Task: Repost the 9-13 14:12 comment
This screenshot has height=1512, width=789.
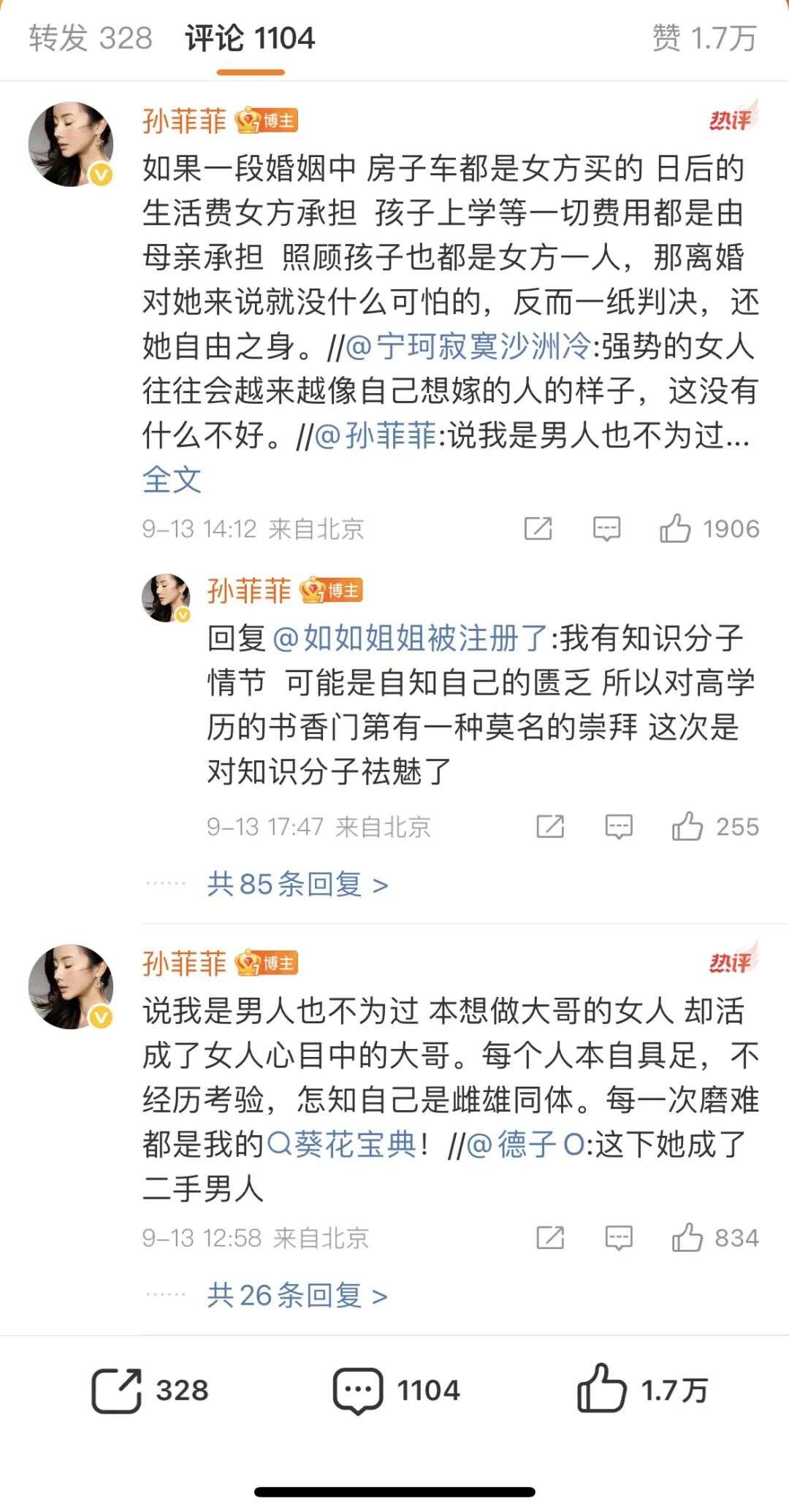Action: (x=538, y=528)
